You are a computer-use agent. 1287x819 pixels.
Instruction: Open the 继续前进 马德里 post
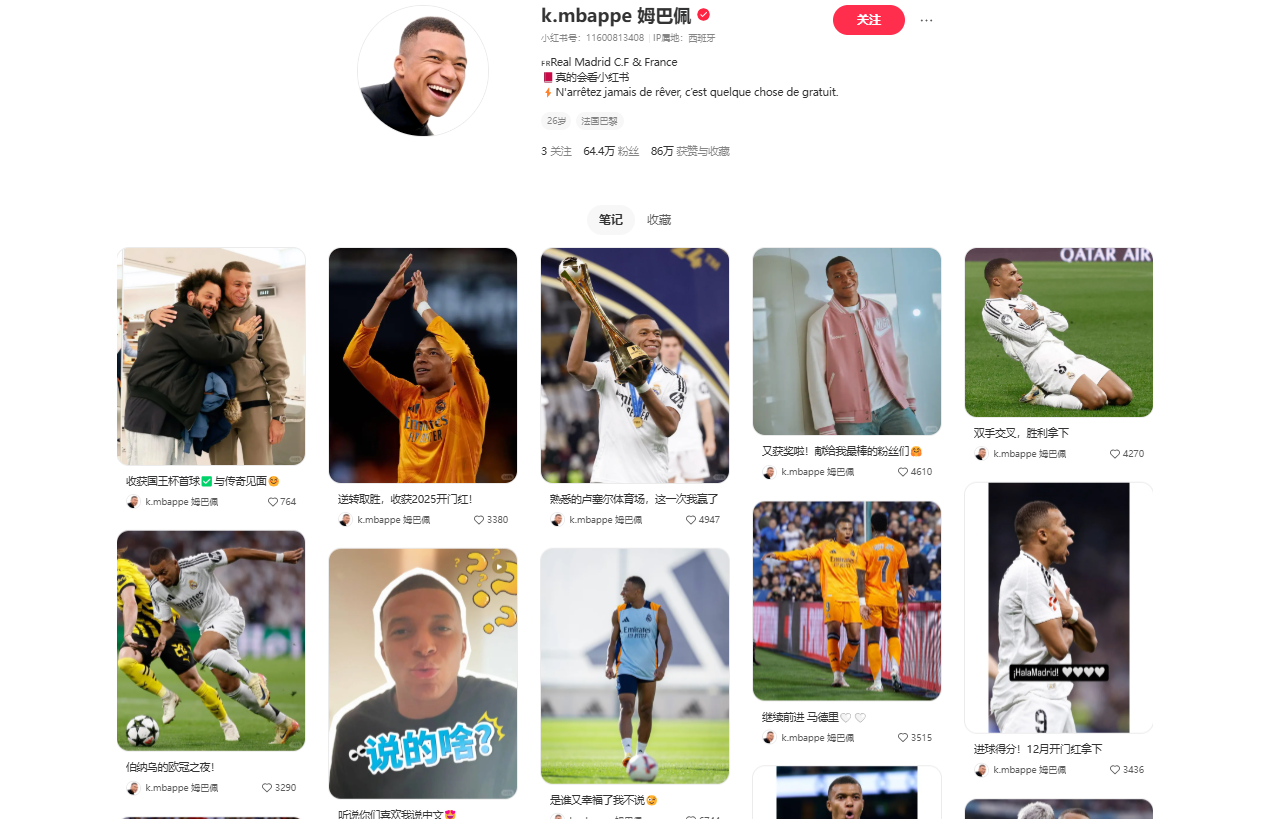(x=847, y=600)
